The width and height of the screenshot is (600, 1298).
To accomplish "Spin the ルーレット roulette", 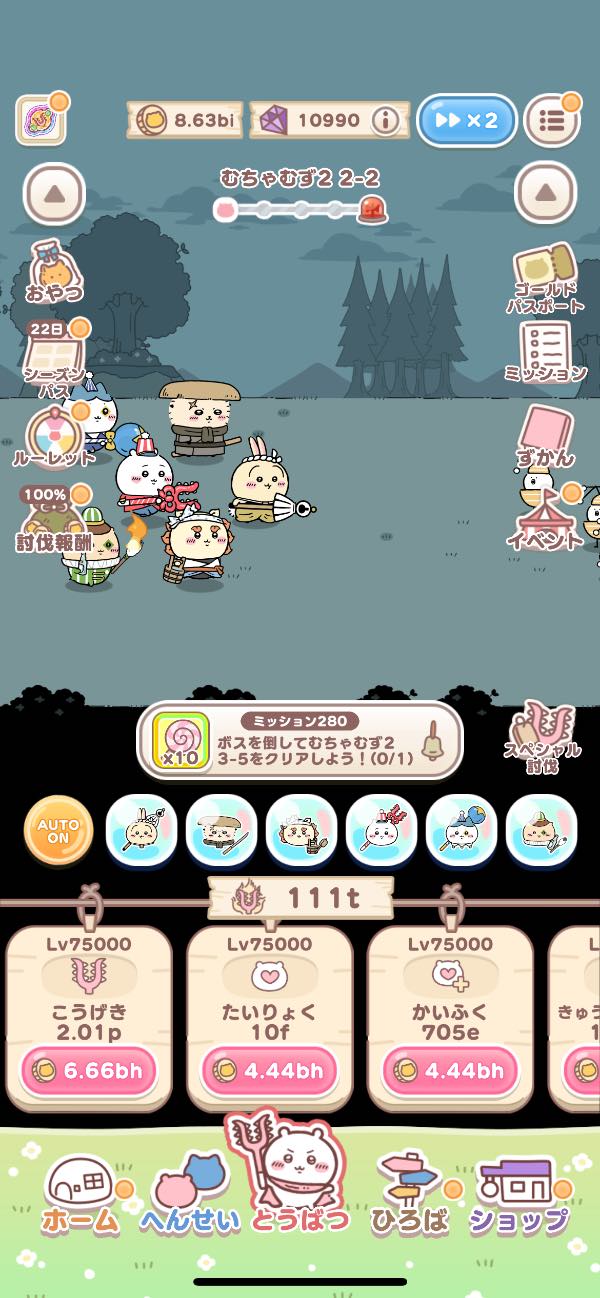I will pos(53,439).
